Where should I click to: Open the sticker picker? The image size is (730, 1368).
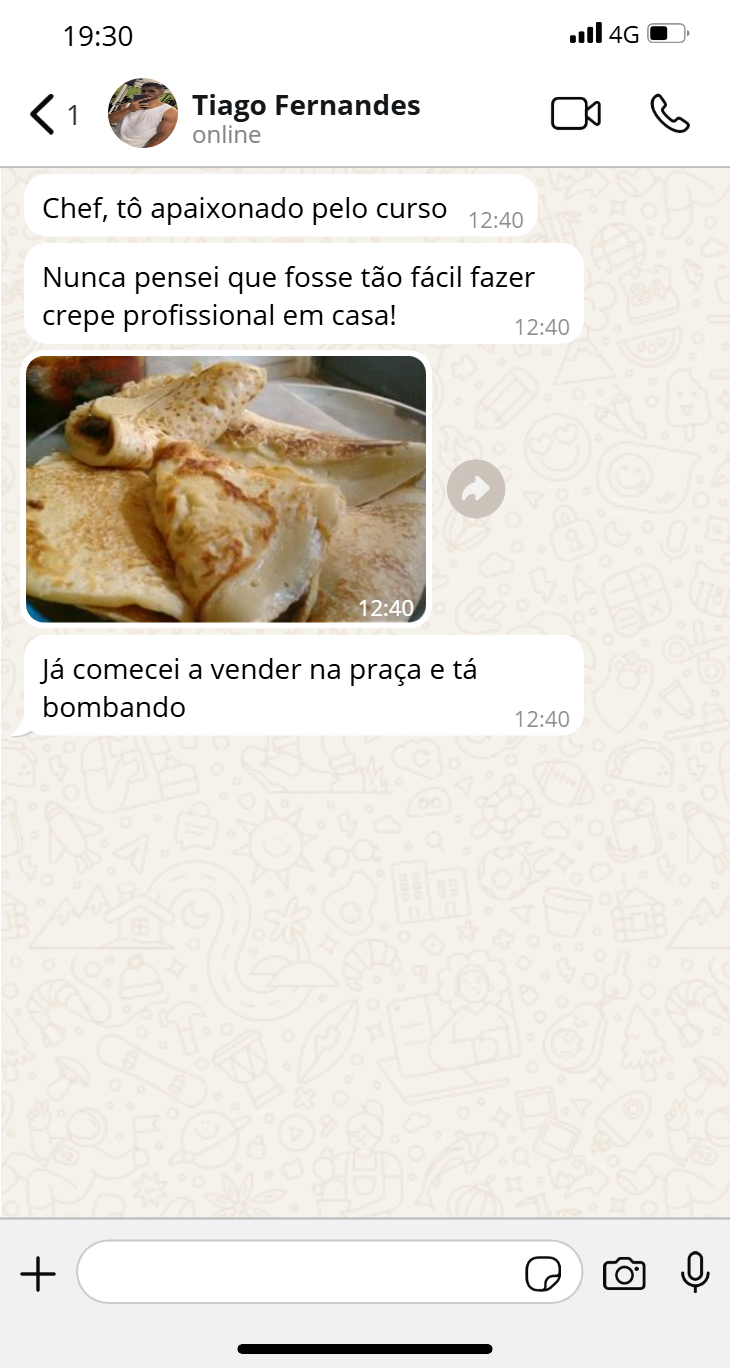pos(543,1274)
